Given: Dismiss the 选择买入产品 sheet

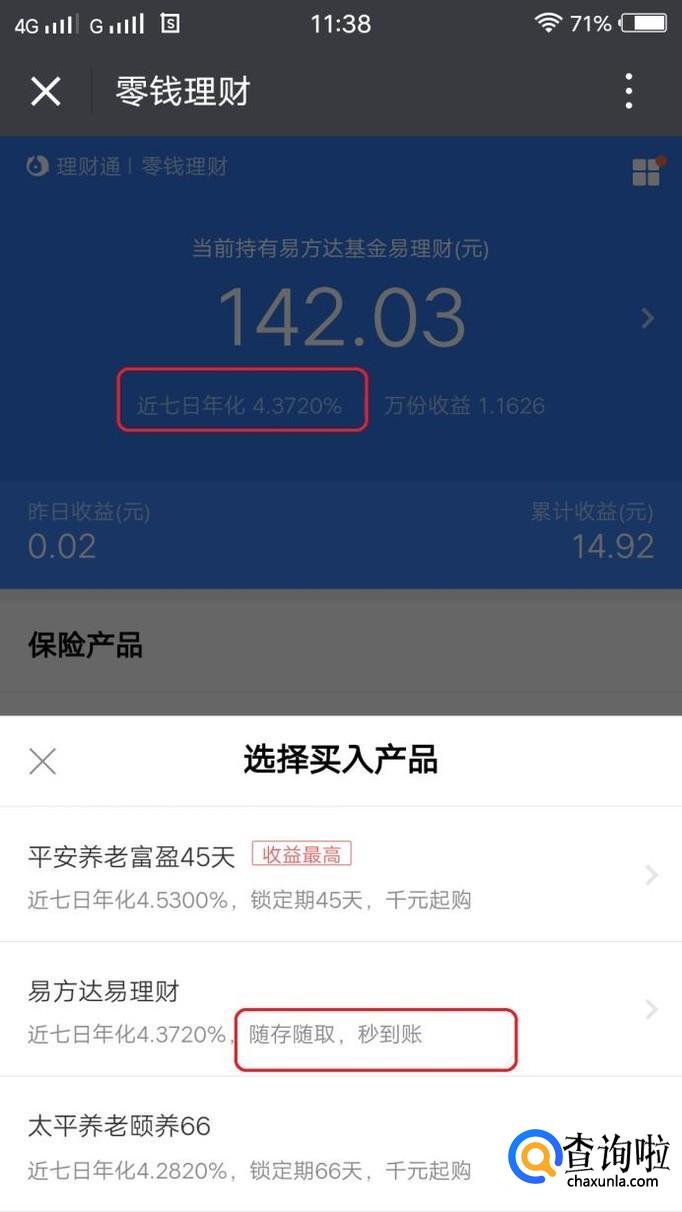Looking at the screenshot, I should pos(43,761).
